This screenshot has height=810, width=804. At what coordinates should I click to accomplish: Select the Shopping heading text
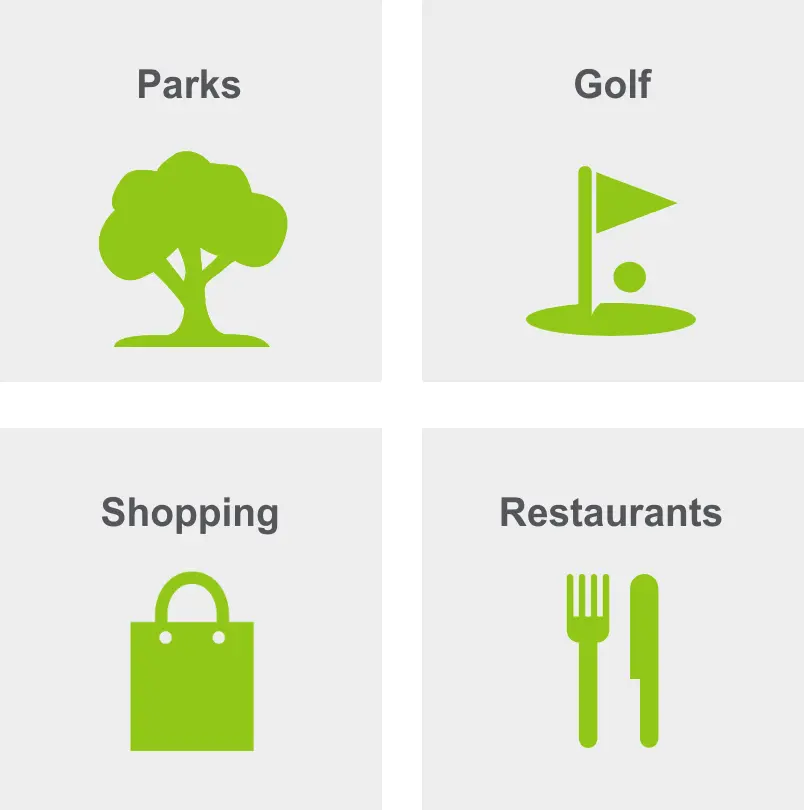coord(189,512)
